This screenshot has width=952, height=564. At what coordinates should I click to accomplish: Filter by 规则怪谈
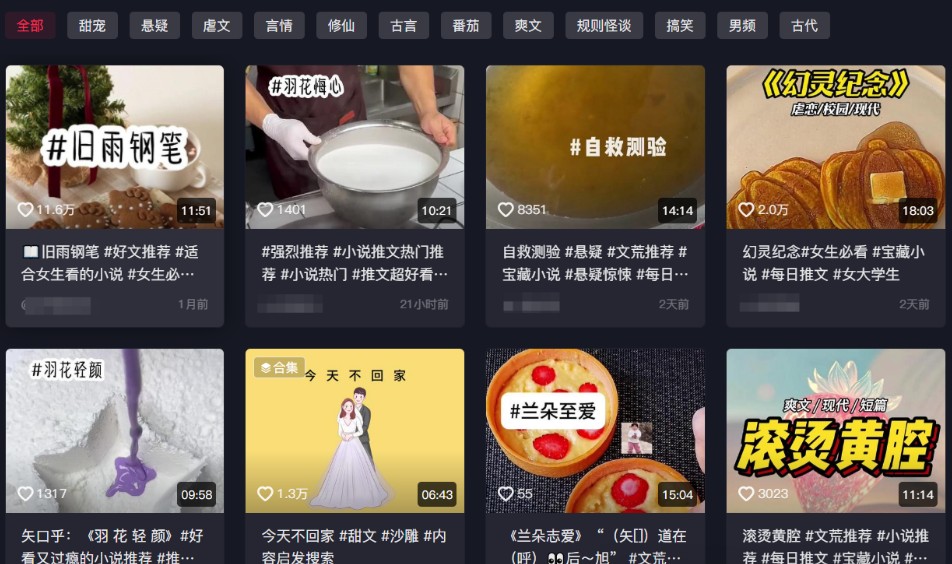(x=604, y=26)
